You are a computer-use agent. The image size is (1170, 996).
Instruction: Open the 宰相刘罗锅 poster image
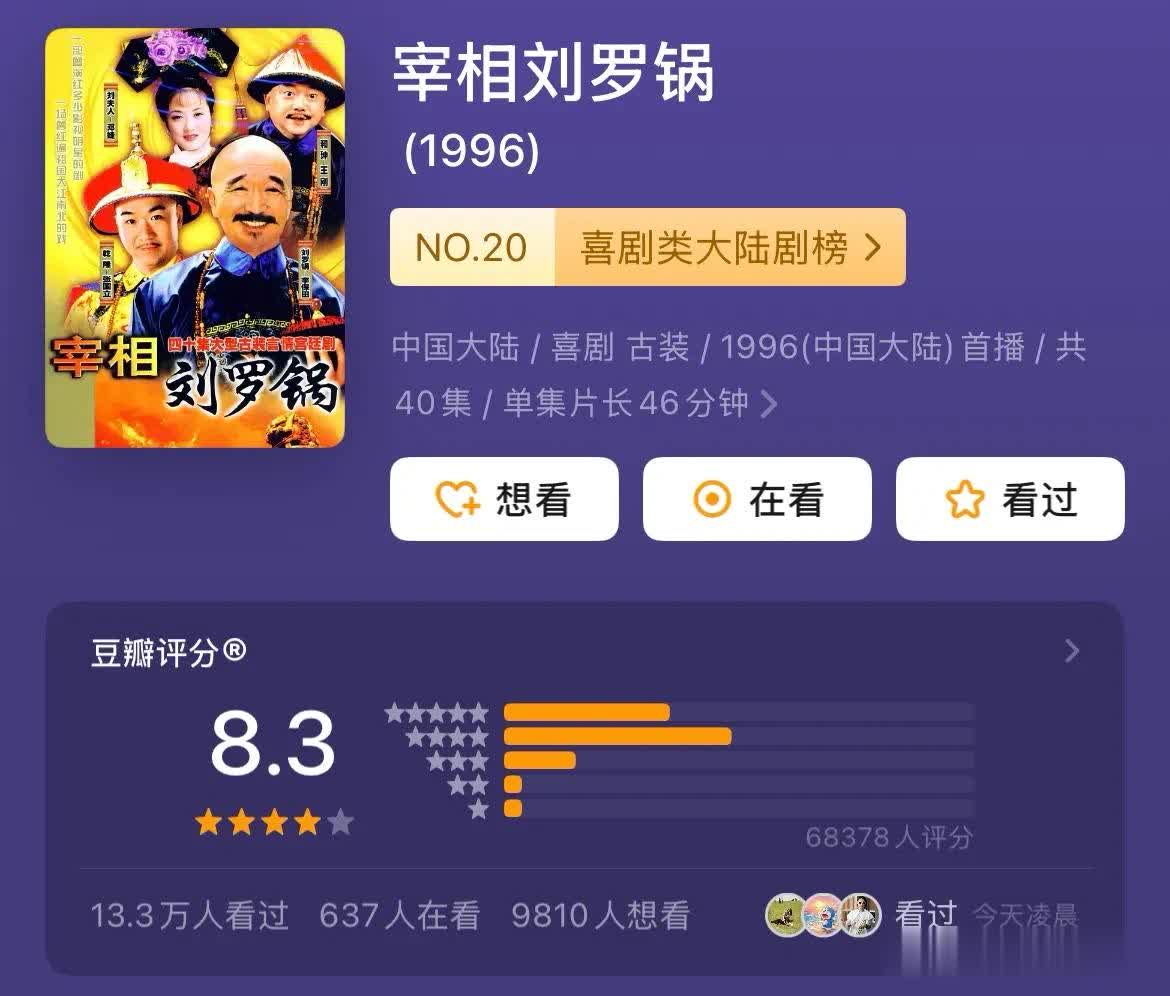(195, 238)
